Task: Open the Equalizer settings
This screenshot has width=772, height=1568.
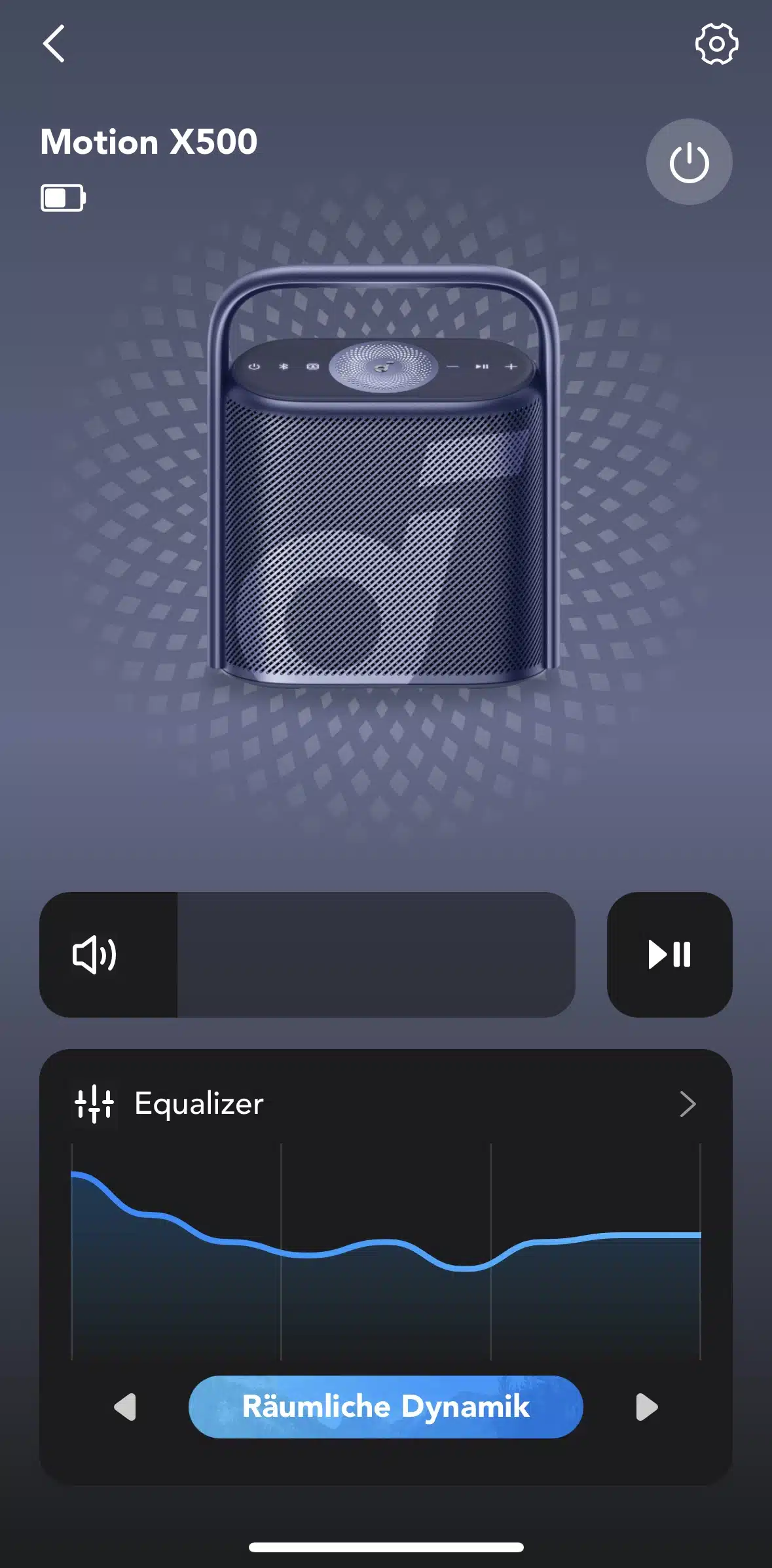Action: point(386,1103)
